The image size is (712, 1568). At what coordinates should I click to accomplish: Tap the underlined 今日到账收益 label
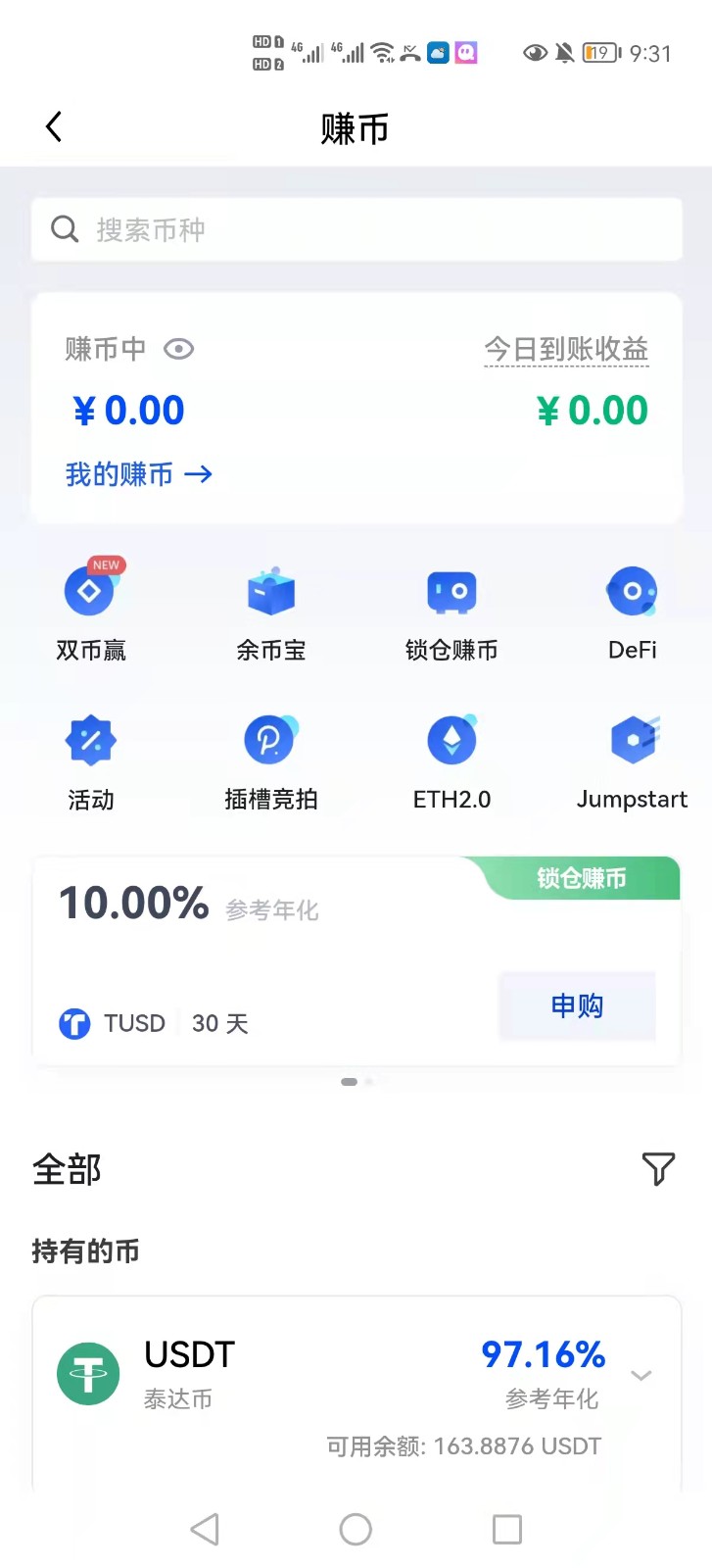coord(566,349)
